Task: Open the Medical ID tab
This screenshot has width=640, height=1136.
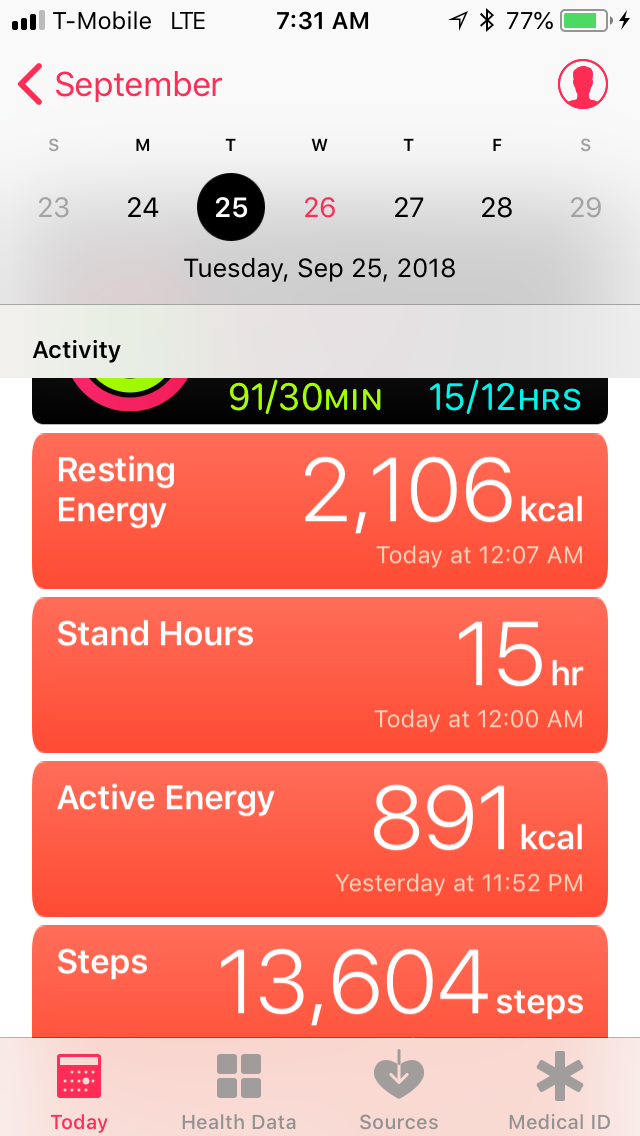Action: point(560,1090)
